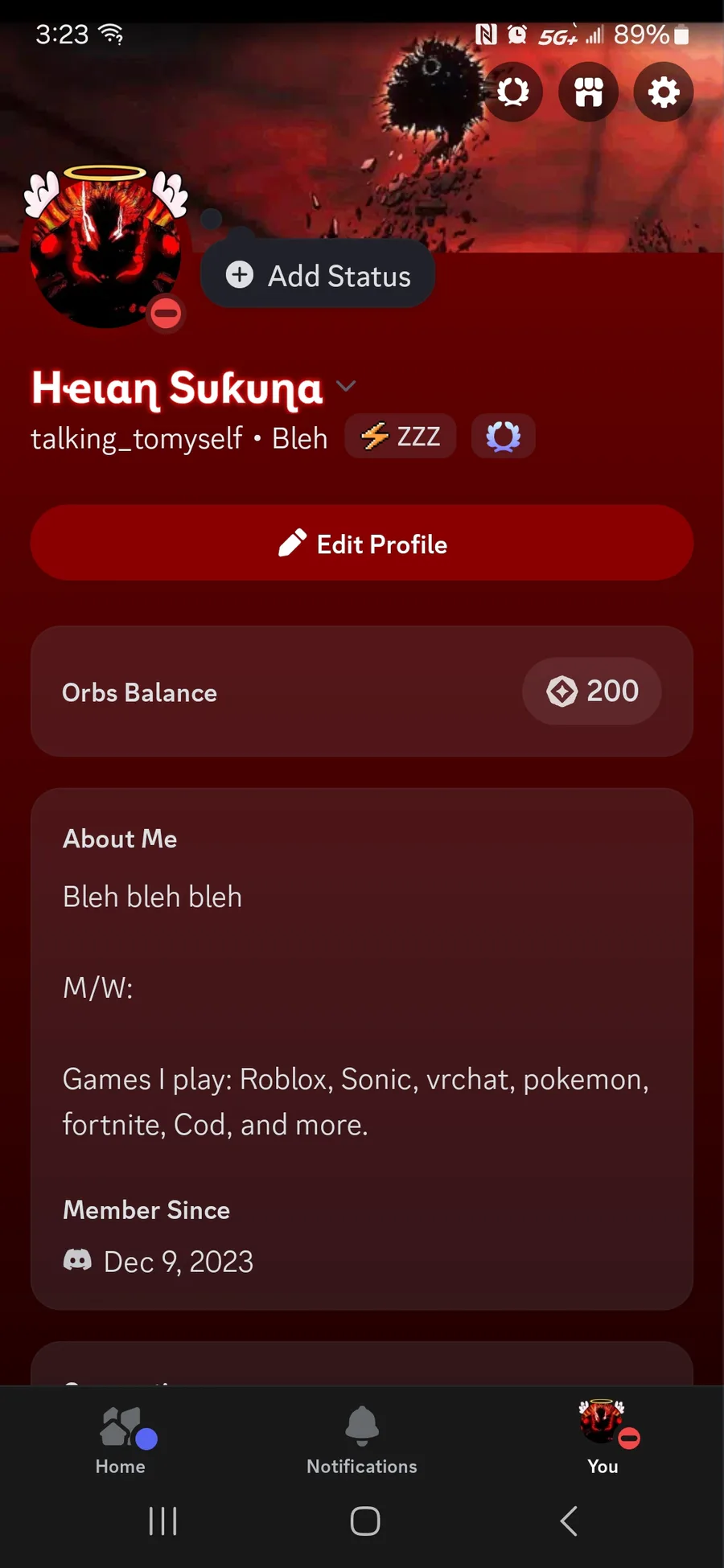Image resolution: width=724 pixels, height=1568 pixels.
Task: Switch to the Home tab
Action: click(121, 1441)
